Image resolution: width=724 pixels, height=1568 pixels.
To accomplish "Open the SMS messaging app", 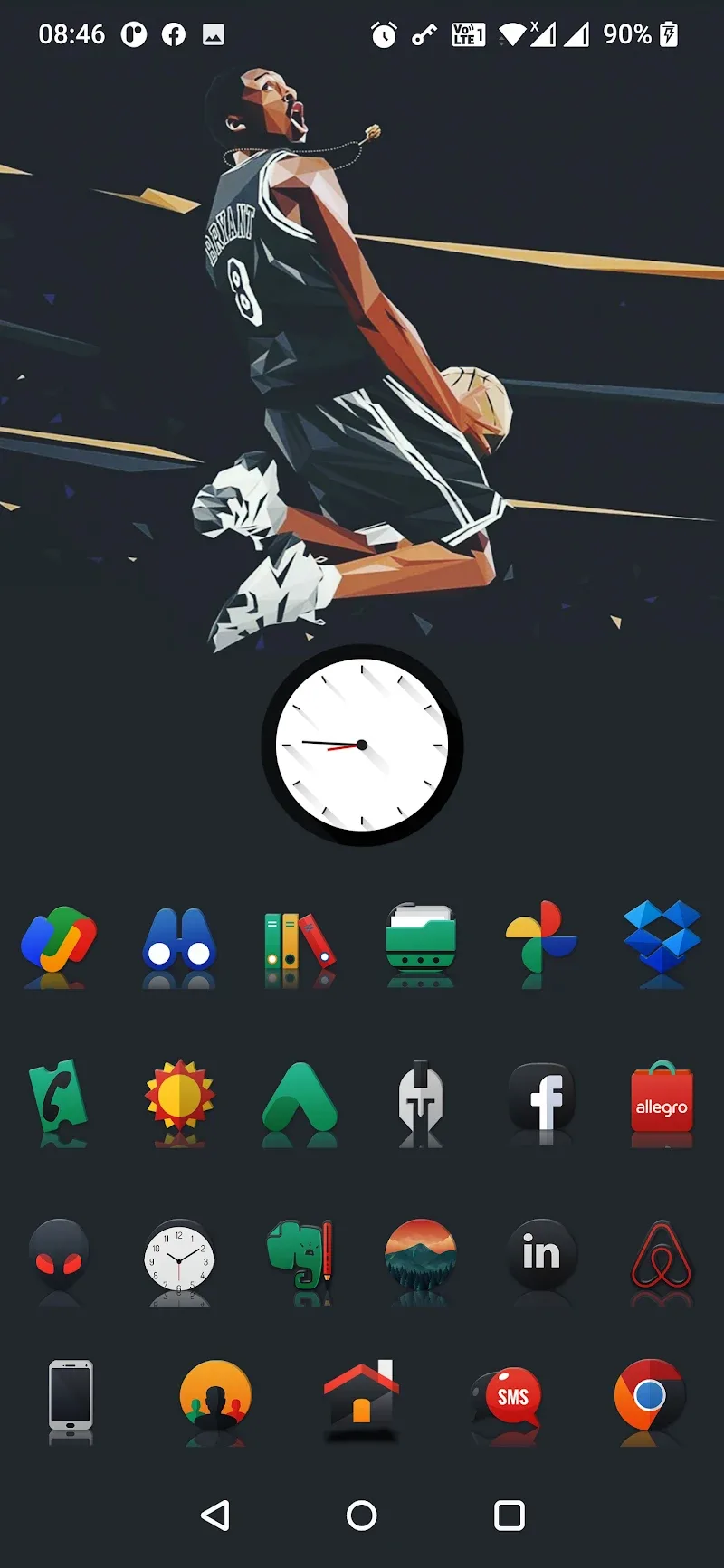I will 507,1396.
